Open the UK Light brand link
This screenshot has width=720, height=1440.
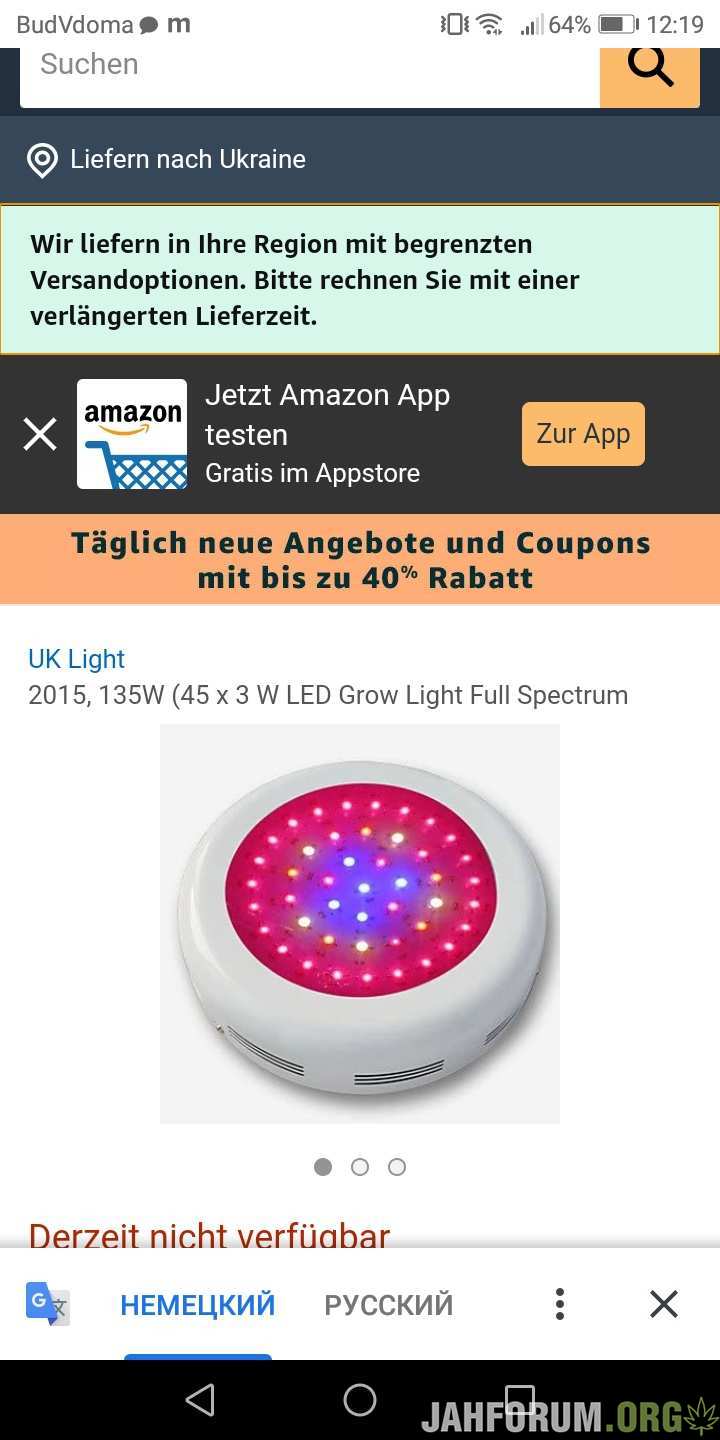coord(76,659)
